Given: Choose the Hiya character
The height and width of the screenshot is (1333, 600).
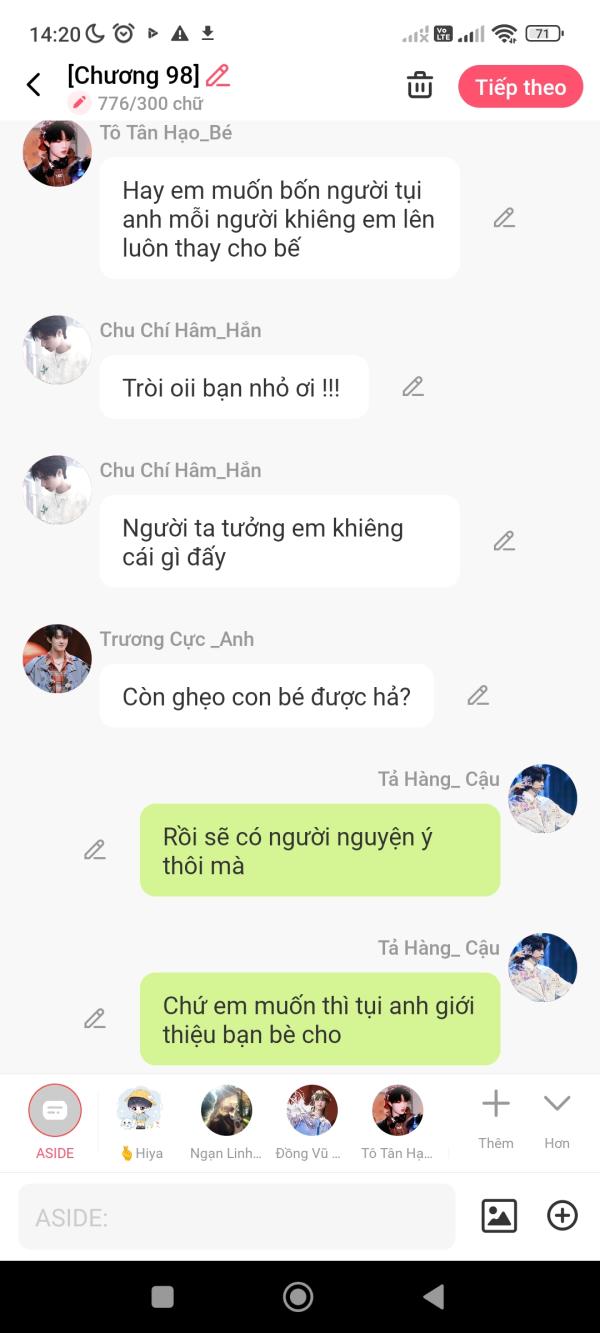Looking at the screenshot, I should (x=140, y=1122).
